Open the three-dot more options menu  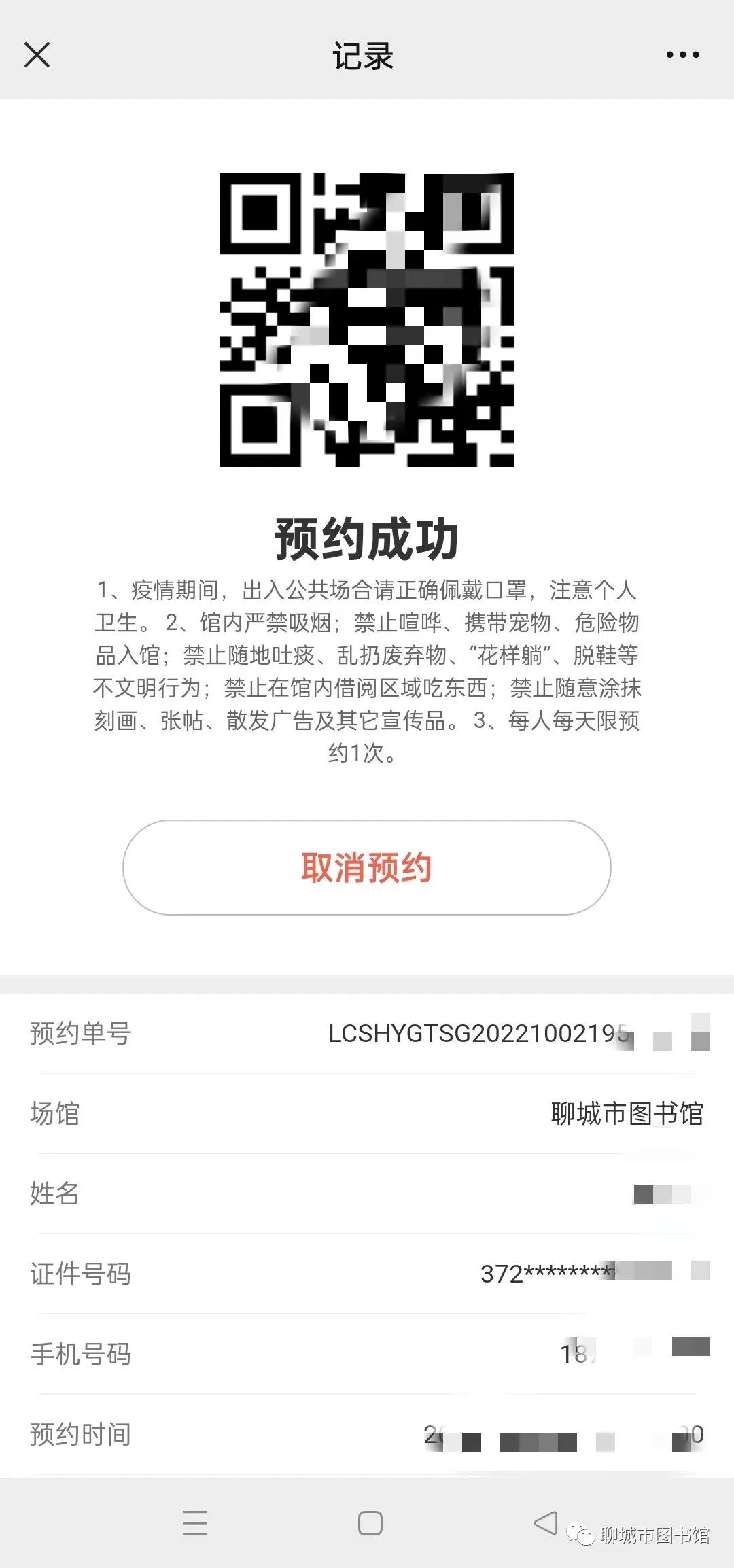click(x=682, y=54)
